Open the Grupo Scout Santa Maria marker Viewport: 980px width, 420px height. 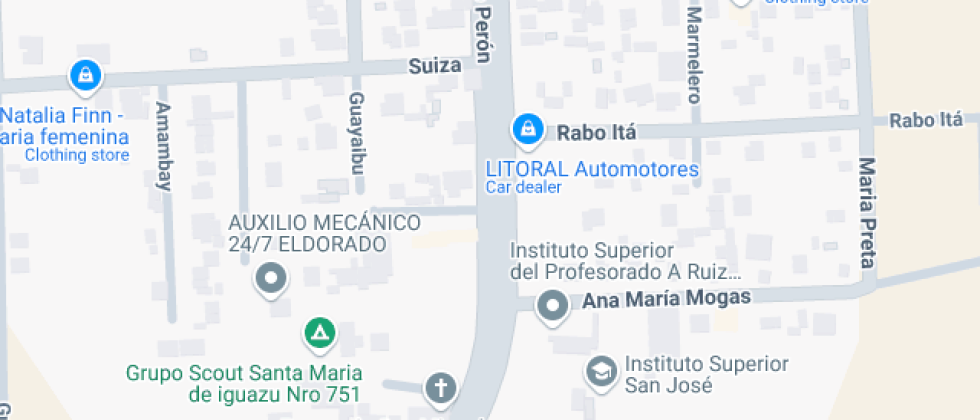(x=318, y=333)
